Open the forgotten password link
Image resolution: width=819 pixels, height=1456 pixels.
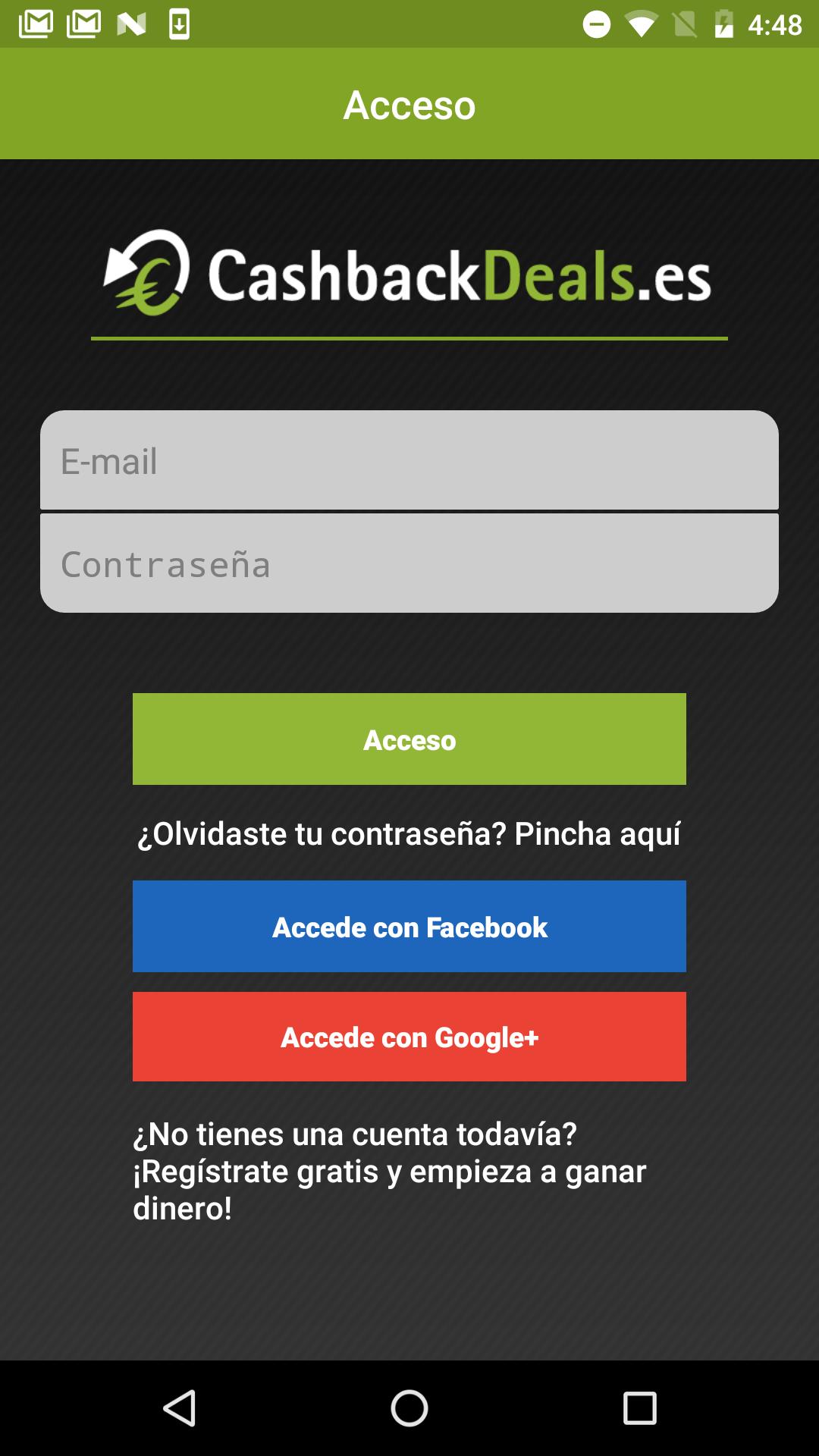[x=409, y=833]
